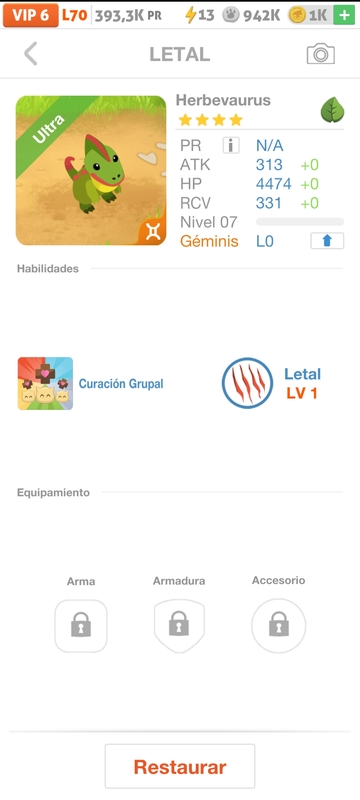
Task: Tap the locked Arma slot
Action: coord(81,626)
